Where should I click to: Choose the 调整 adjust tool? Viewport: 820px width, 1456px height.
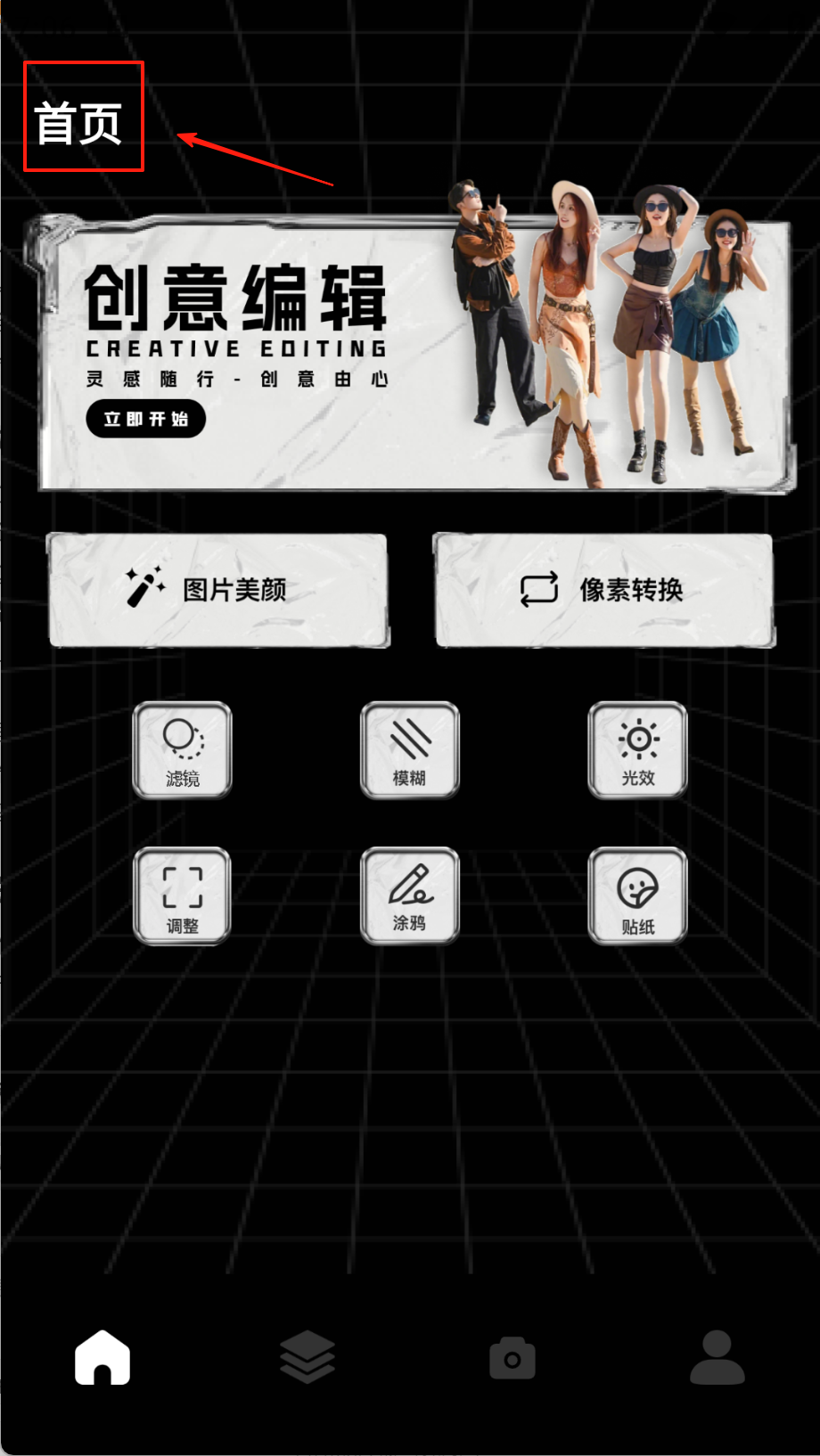click(183, 896)
